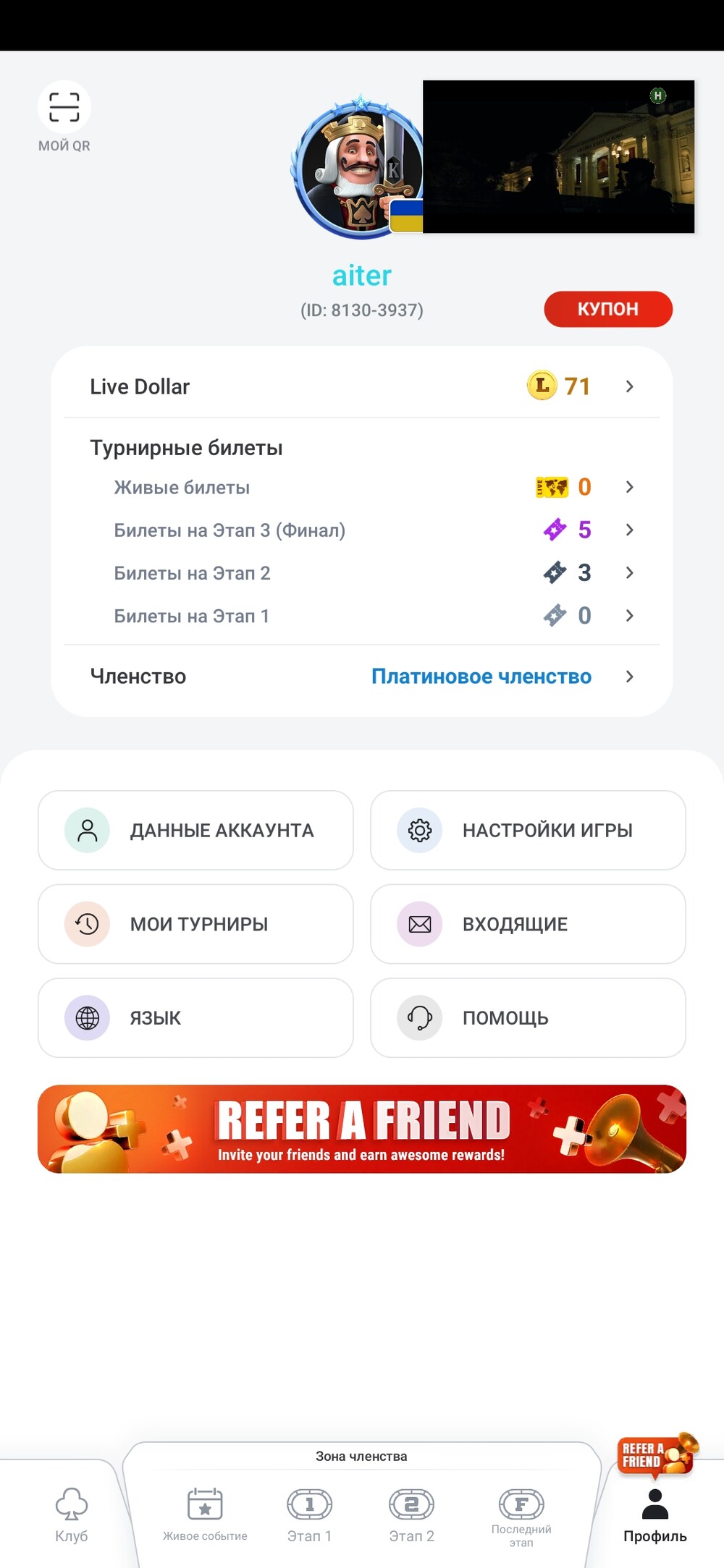Select the Этап 2 tab
This screenshot has height=1568, width=724.
point(411,1514)
